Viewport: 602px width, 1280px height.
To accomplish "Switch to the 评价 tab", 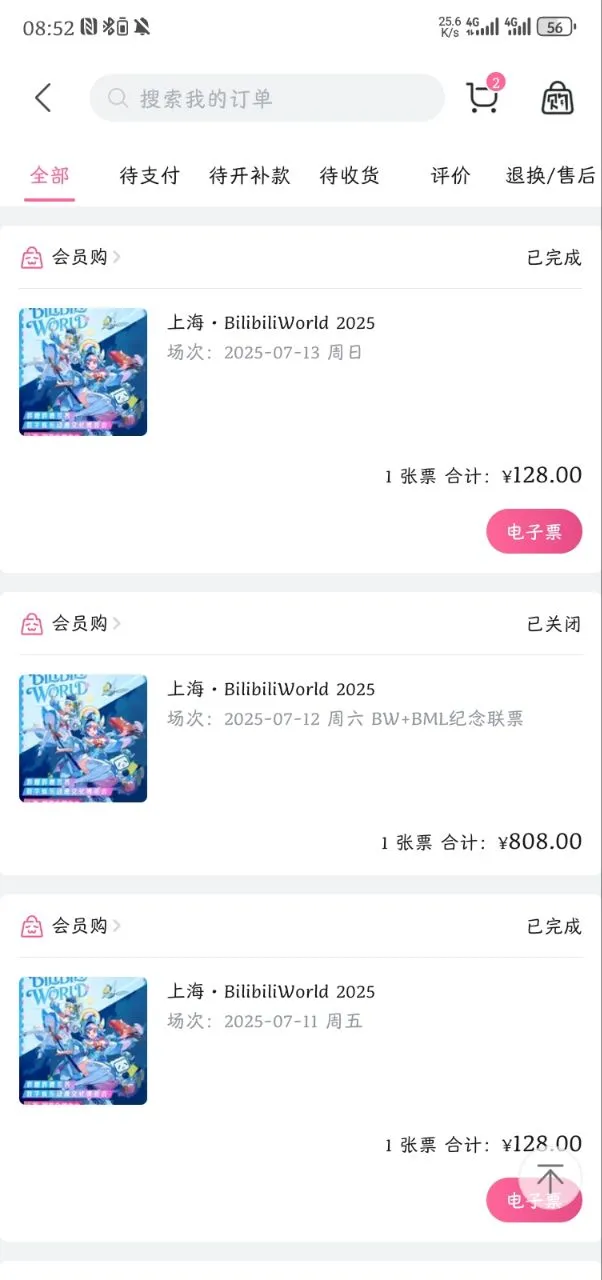I will [x=450, y=176].
